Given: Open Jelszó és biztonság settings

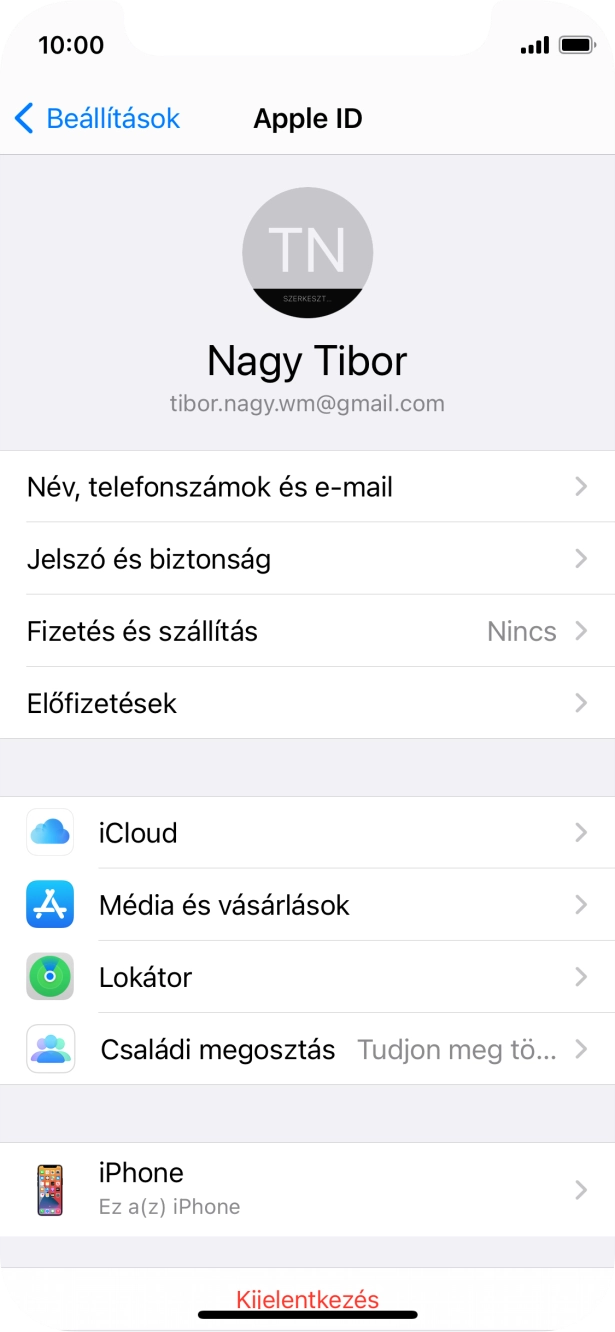Looking at the screenshot, I should click(x=307, y=559).
